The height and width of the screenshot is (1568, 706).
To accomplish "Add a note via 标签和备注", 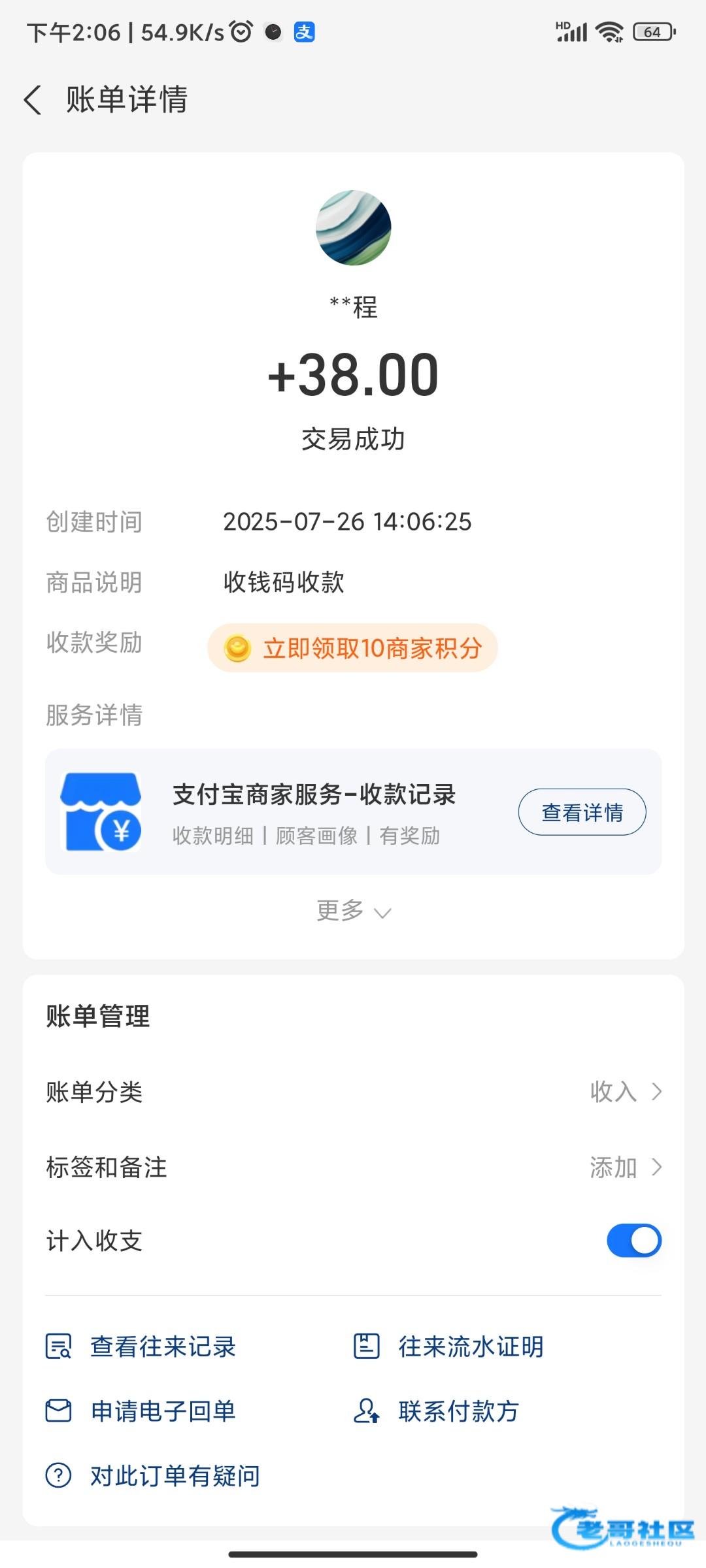I will coord(353,1168).
